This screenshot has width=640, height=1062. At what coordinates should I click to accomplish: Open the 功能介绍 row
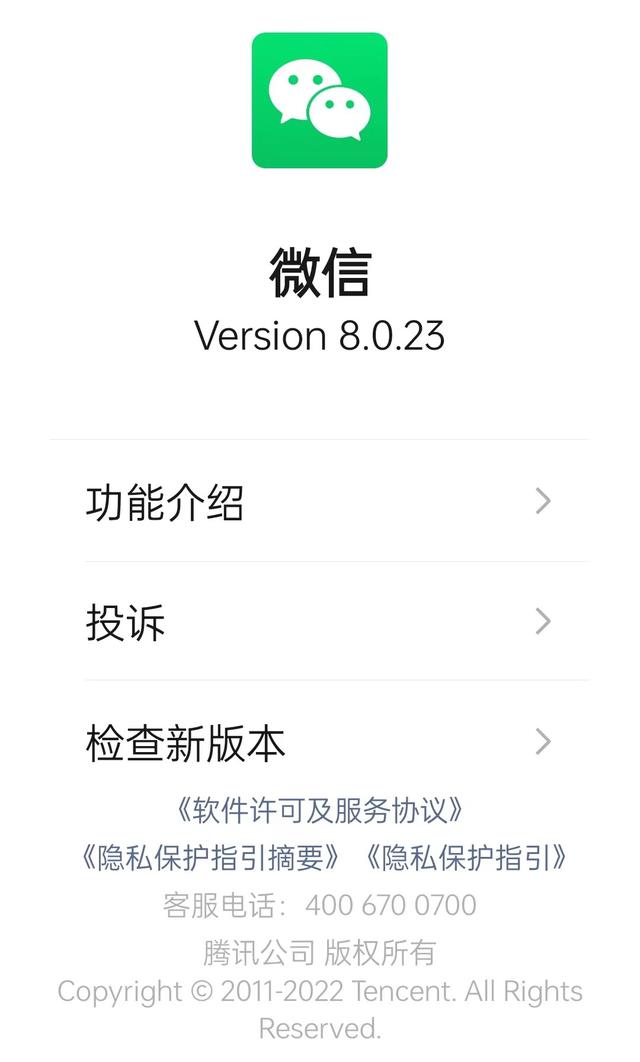318,502
